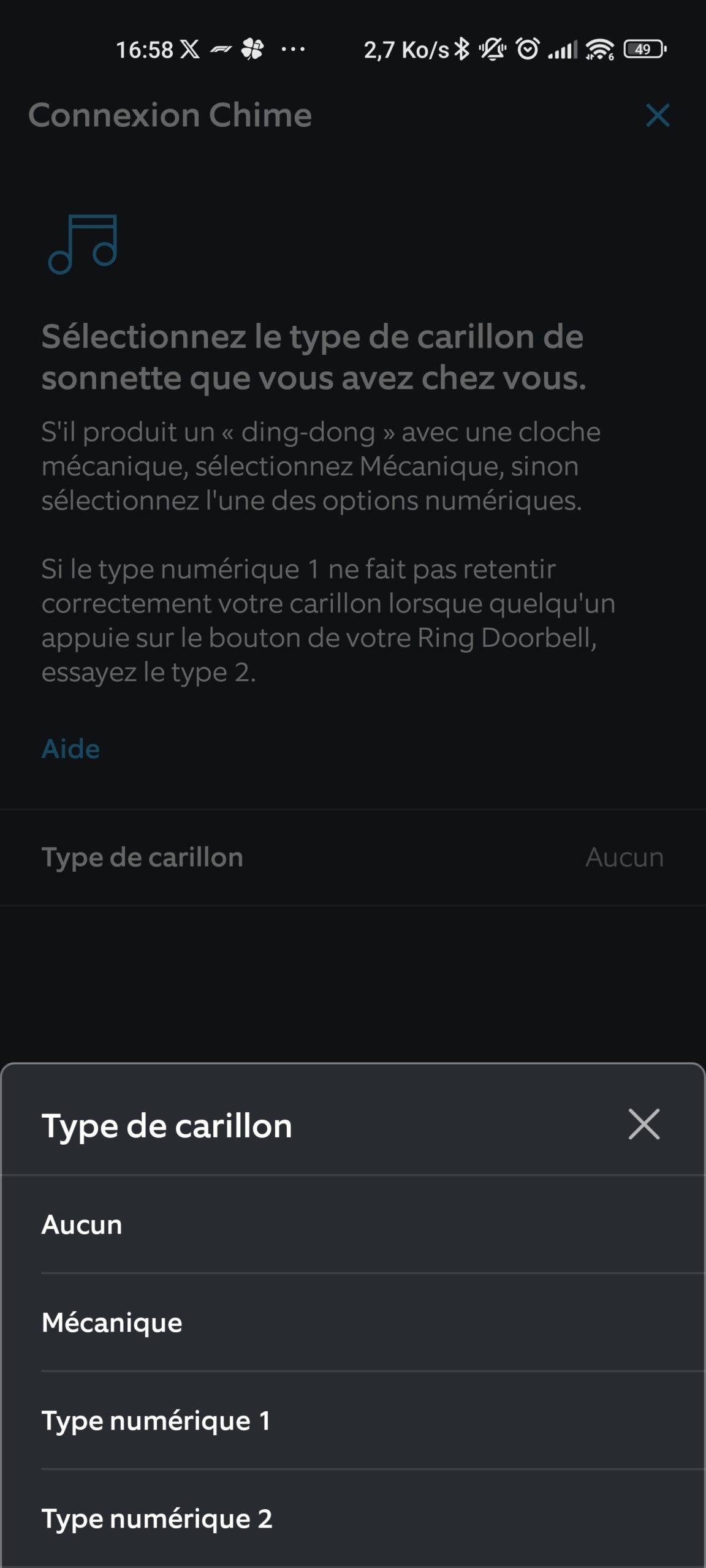Choose the Mécanique chime option

(353, 1322)
